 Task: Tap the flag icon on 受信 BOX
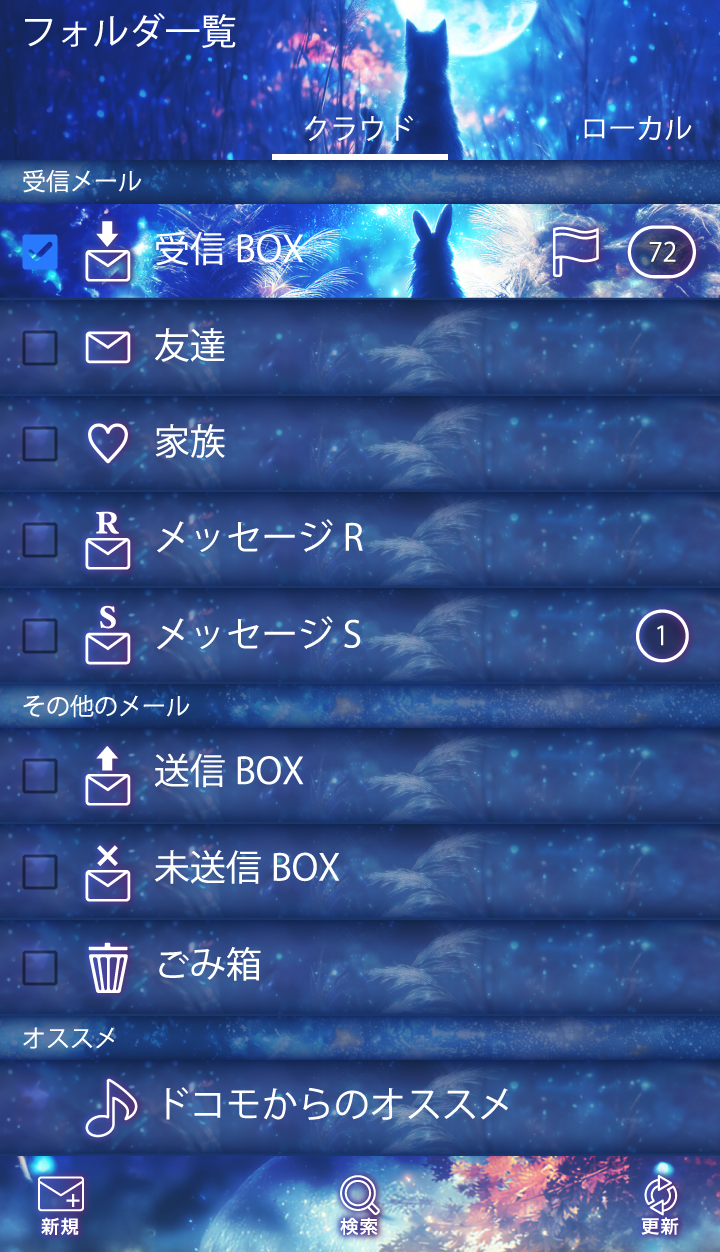[577, 251]
